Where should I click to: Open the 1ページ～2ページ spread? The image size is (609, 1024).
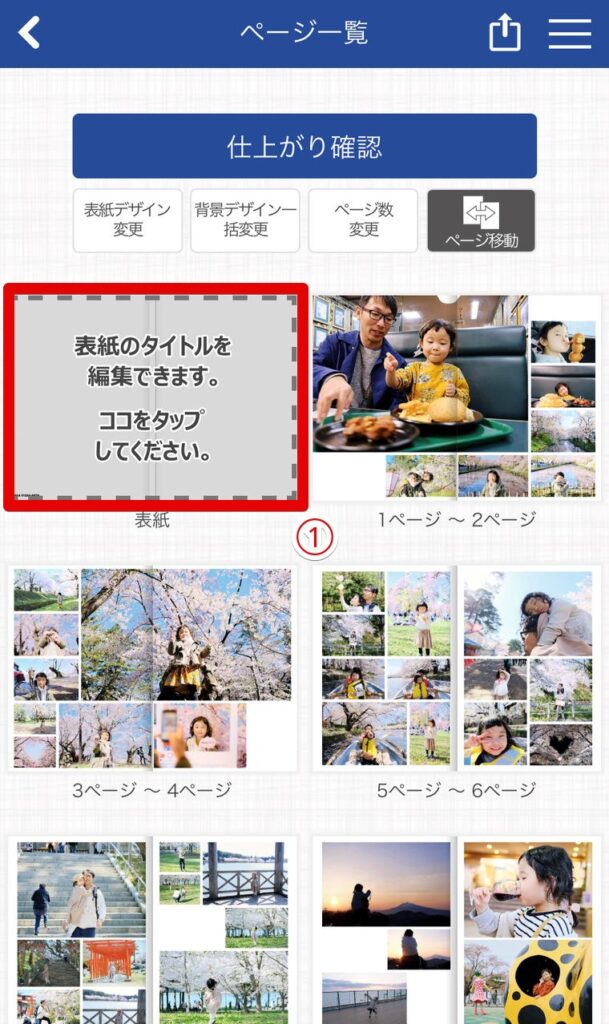pos(456,398)
